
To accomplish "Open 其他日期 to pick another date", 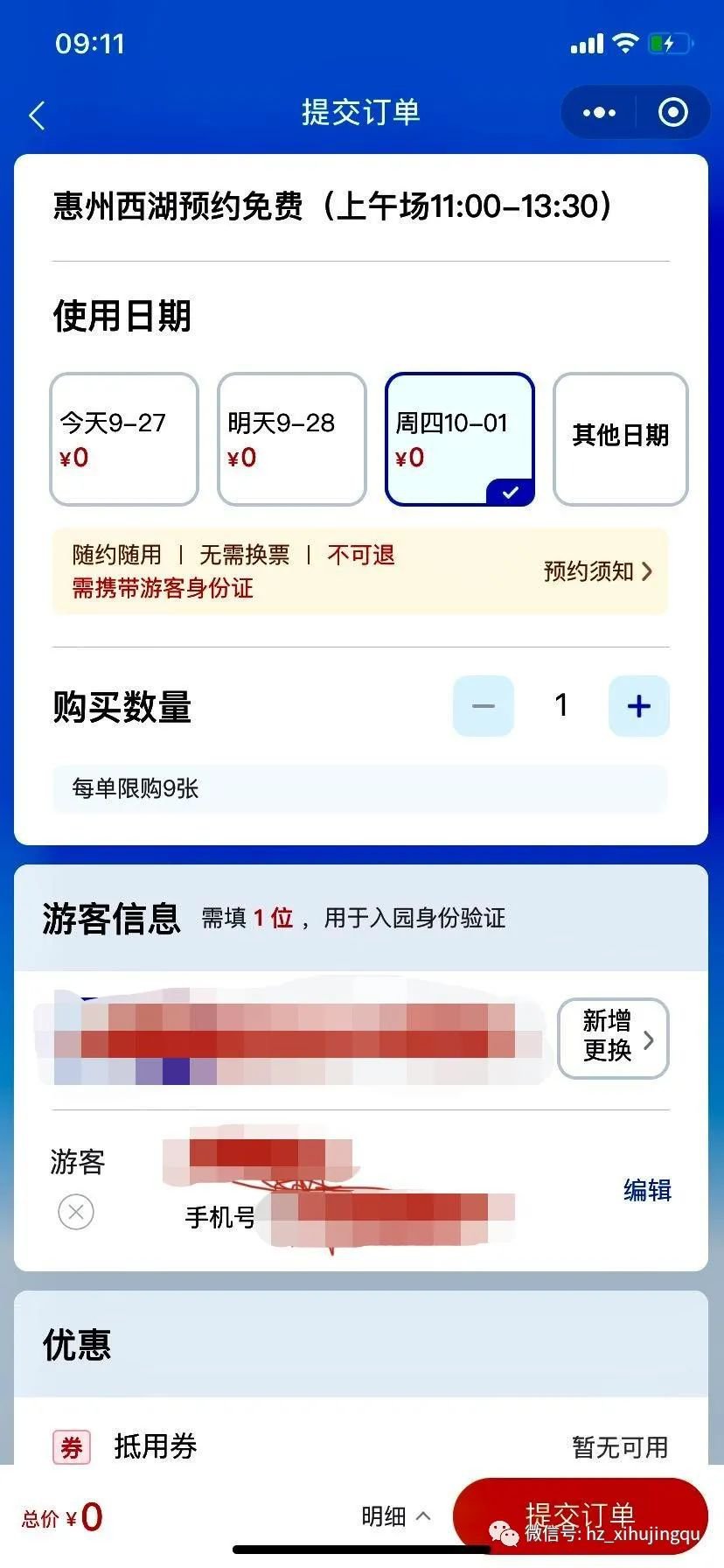I will click(620, 439).
